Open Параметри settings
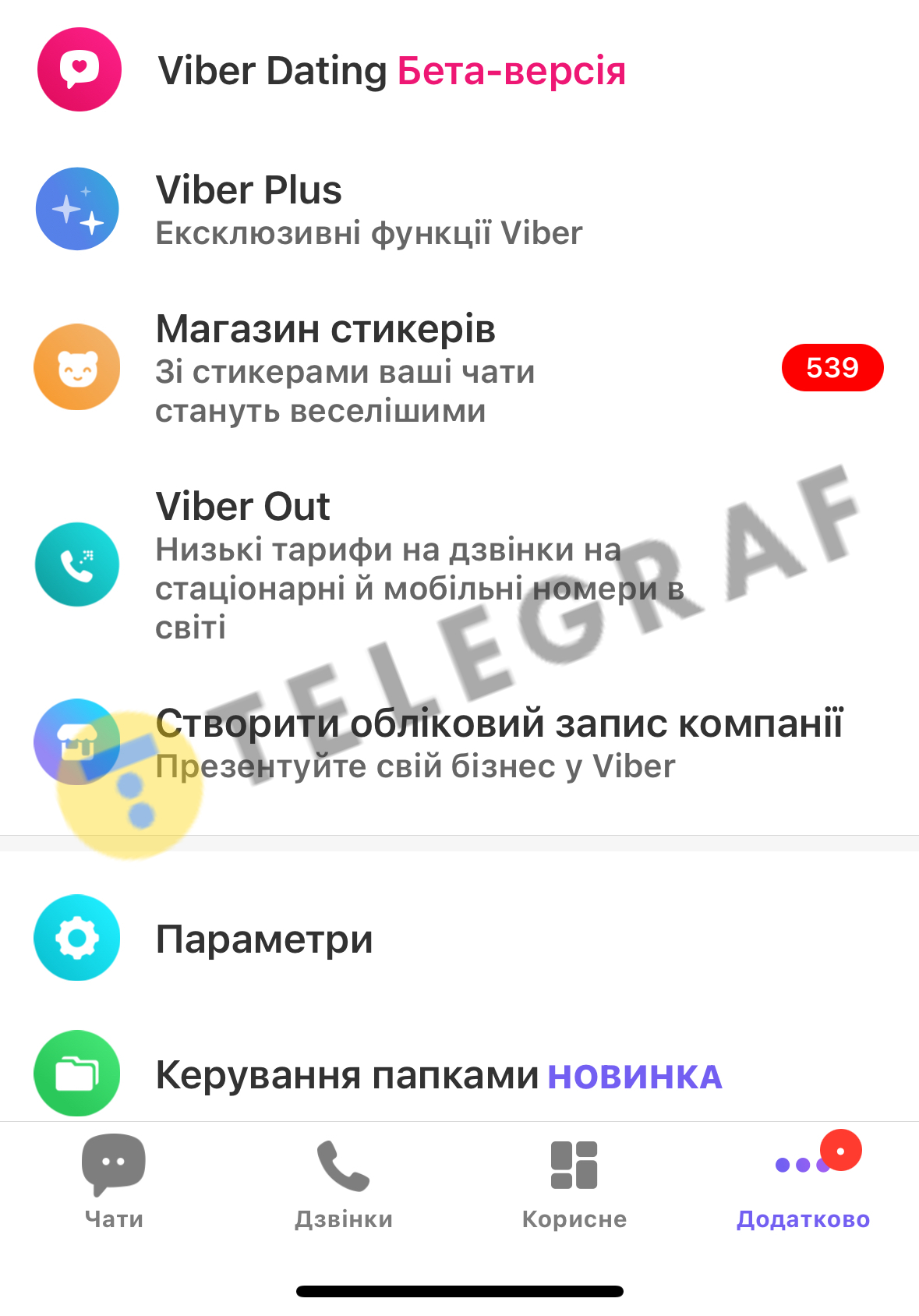This screenshot has height=1316, width=919. [x=265, y=939]
